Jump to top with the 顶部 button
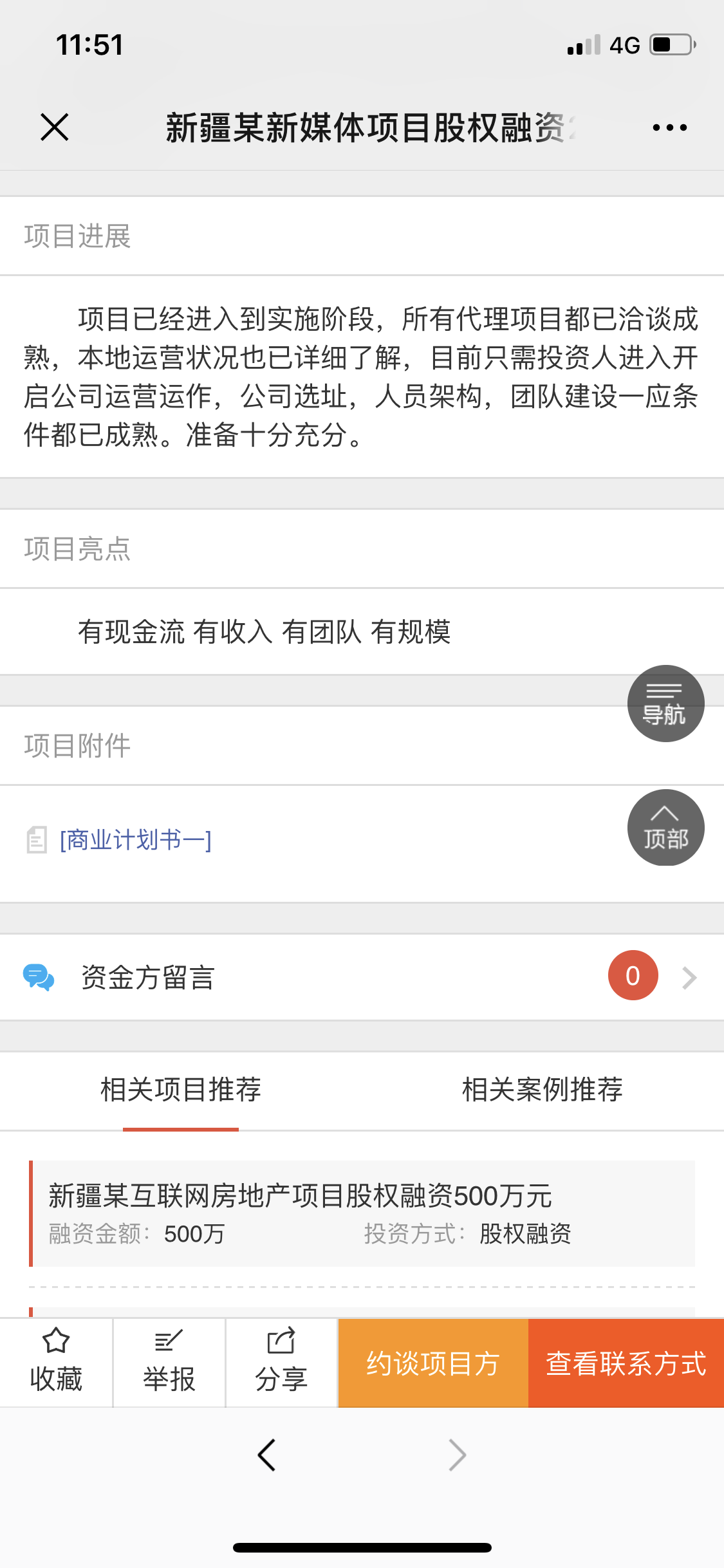Screen dimensions: 724x1568 [665, 828]
